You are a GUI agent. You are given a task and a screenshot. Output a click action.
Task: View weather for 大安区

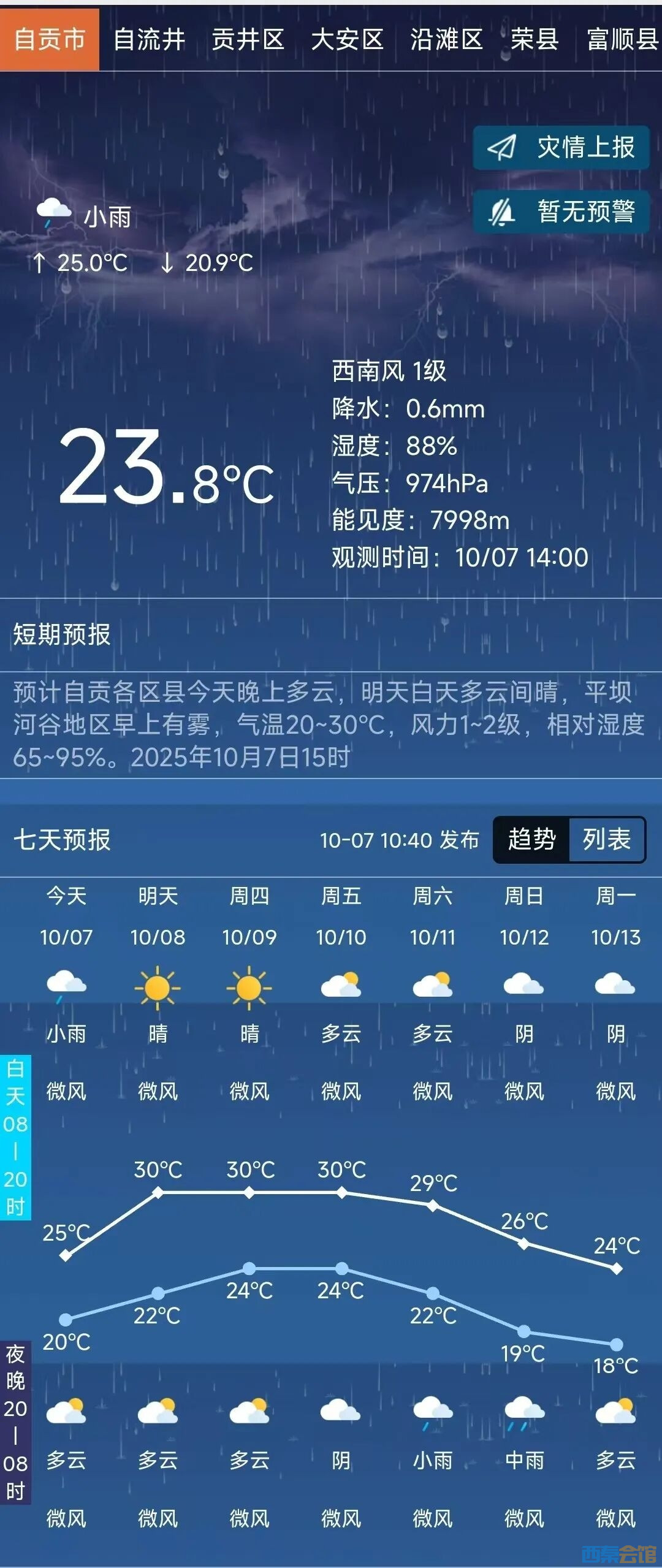pos(348,40)
